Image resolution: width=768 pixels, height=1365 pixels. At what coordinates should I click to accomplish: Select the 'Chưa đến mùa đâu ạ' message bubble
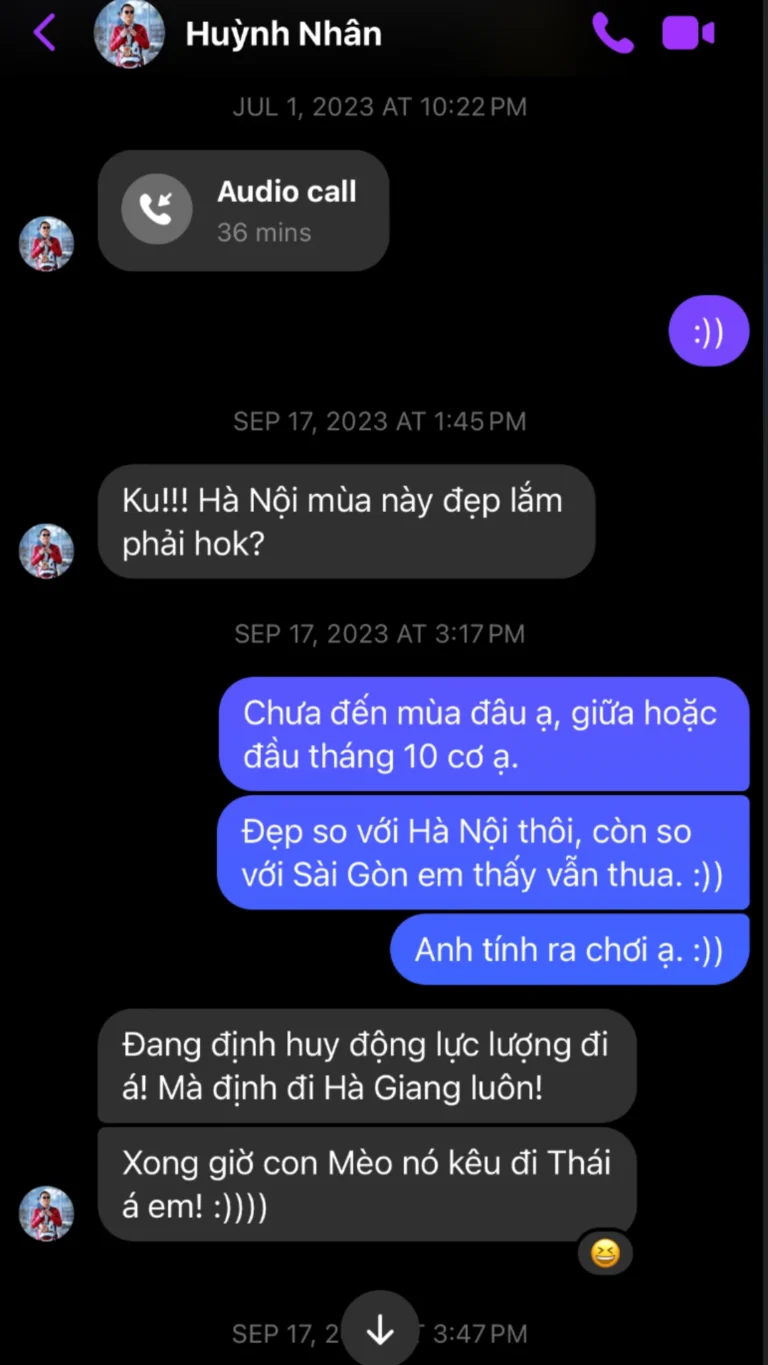484,734
